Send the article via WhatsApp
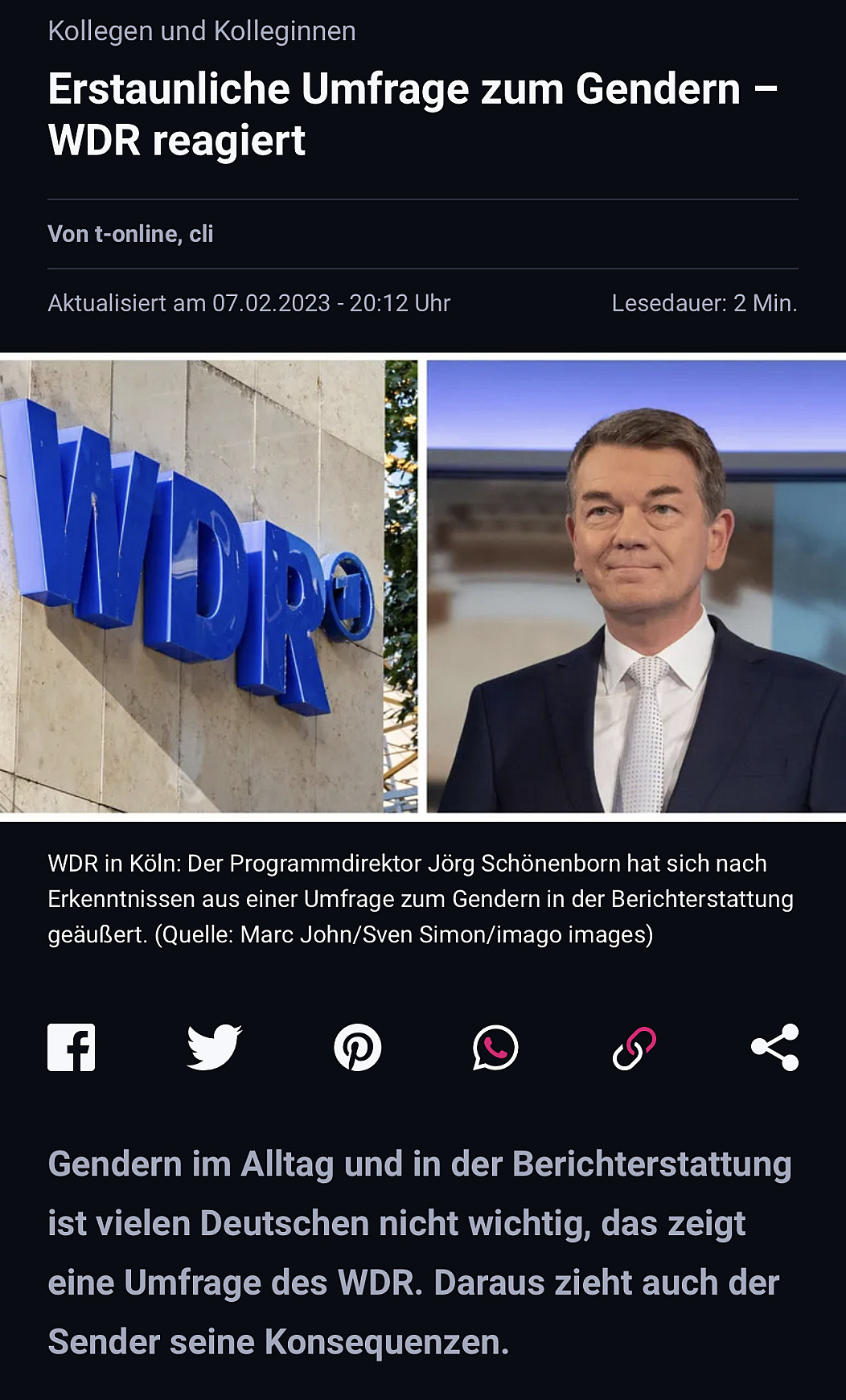 click(x=495, y=1047)
